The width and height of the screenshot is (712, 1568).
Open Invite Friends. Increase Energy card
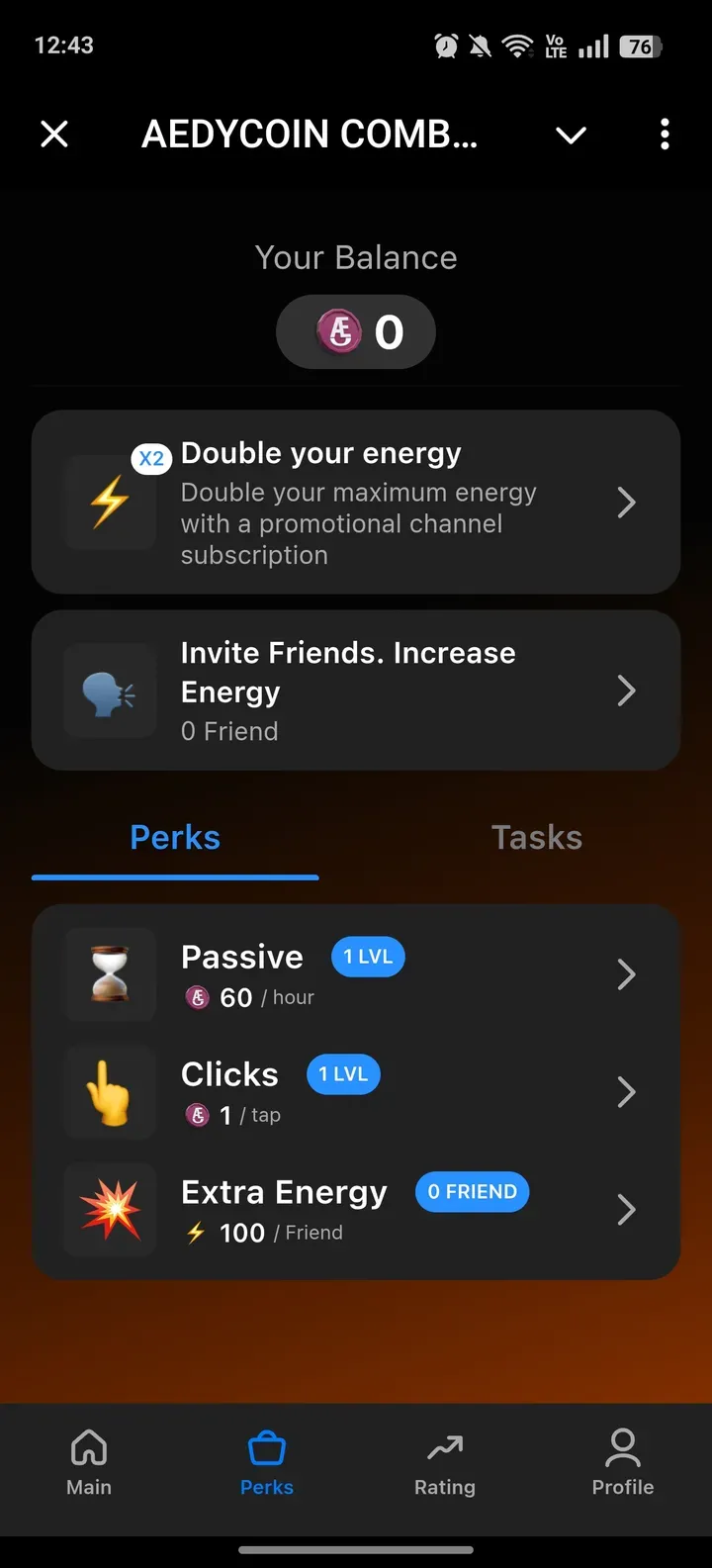click(356, 691)
